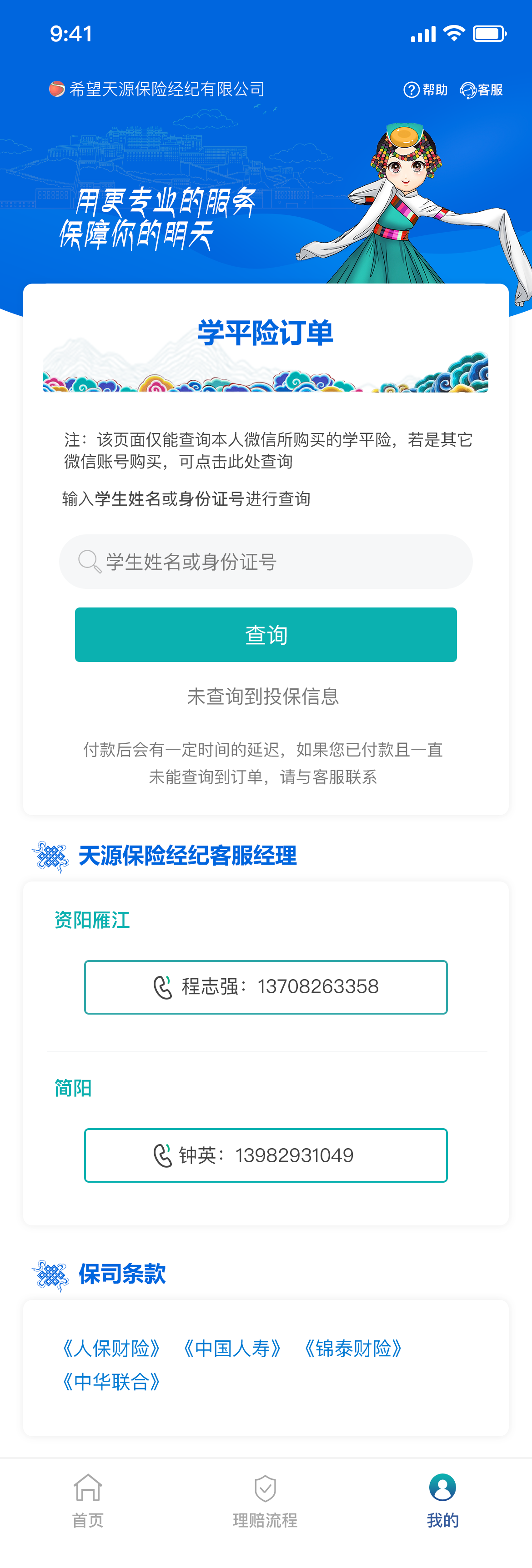Viewport: 532px width, 1568px height.
Task: Open the 帮助 help page
Action: pos(425,90)
